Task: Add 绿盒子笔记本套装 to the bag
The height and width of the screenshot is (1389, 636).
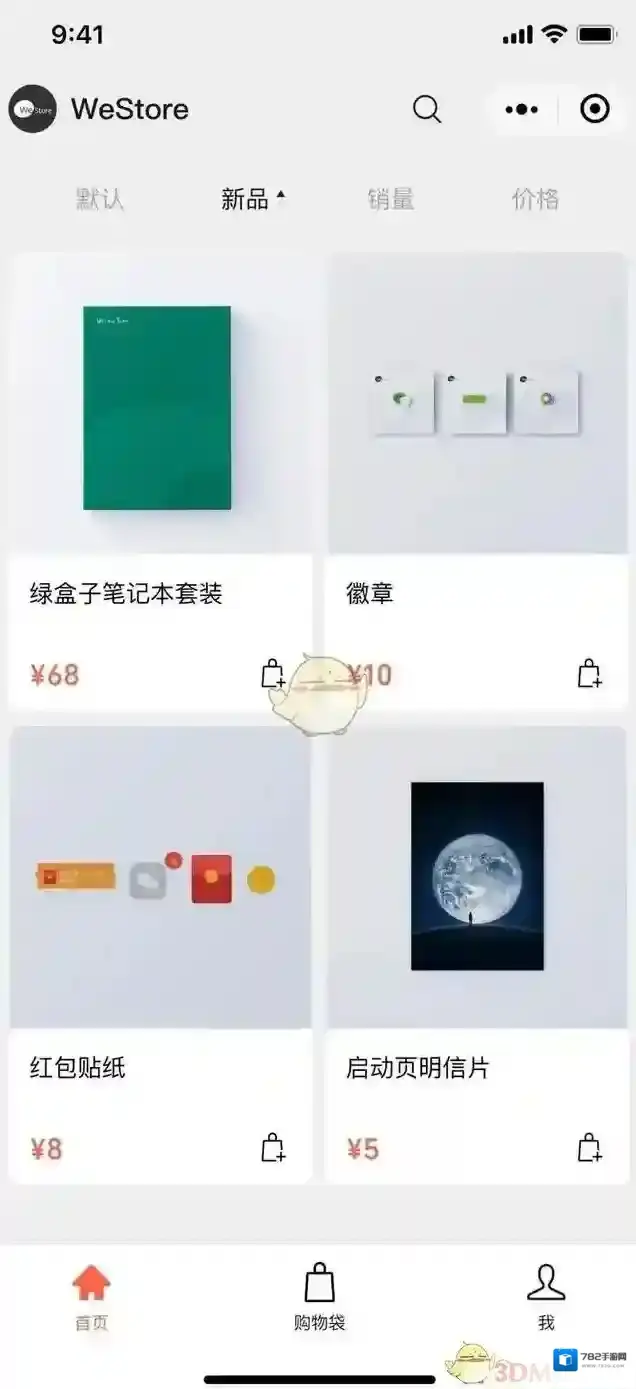Action: [273, 673]
